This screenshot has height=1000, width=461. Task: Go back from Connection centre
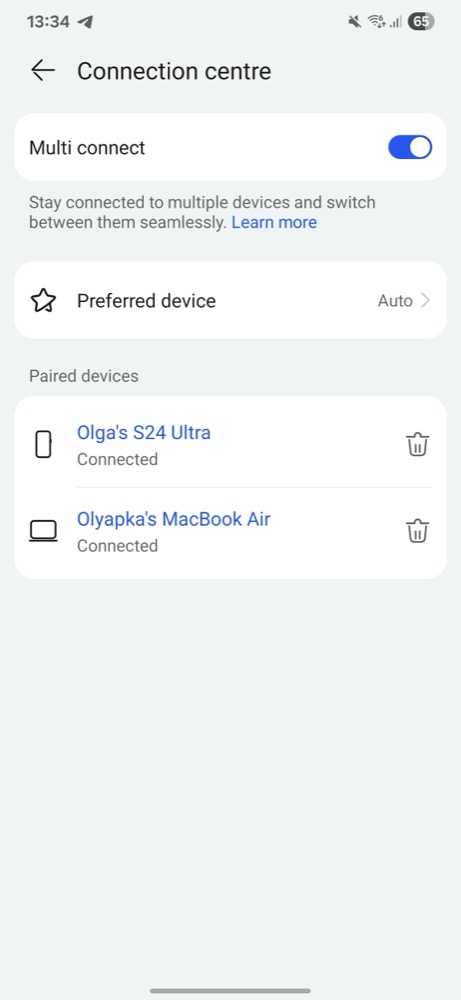pyautogui.click(x=43, y=71)
